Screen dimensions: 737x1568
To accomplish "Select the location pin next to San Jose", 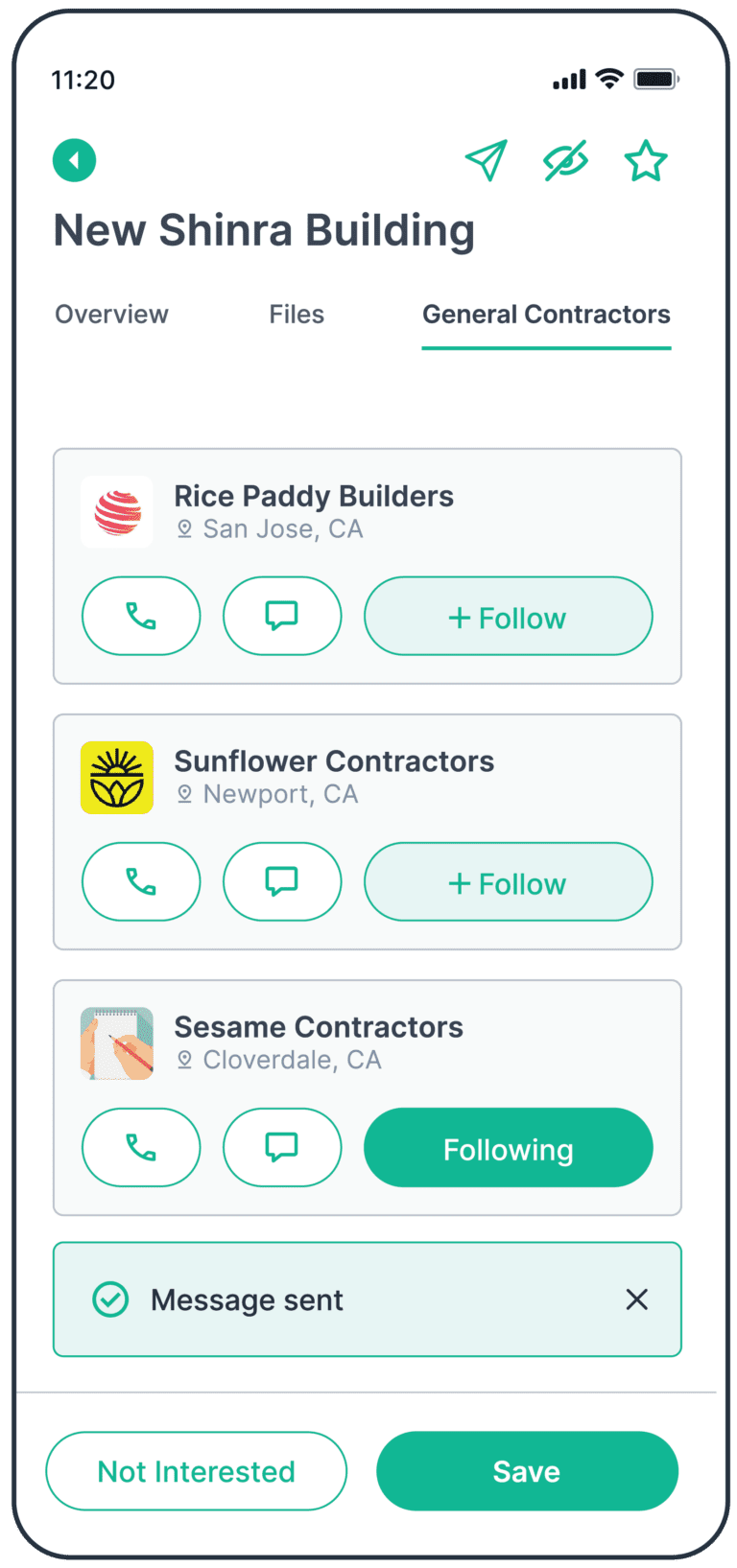I will [x=183, y=528].
